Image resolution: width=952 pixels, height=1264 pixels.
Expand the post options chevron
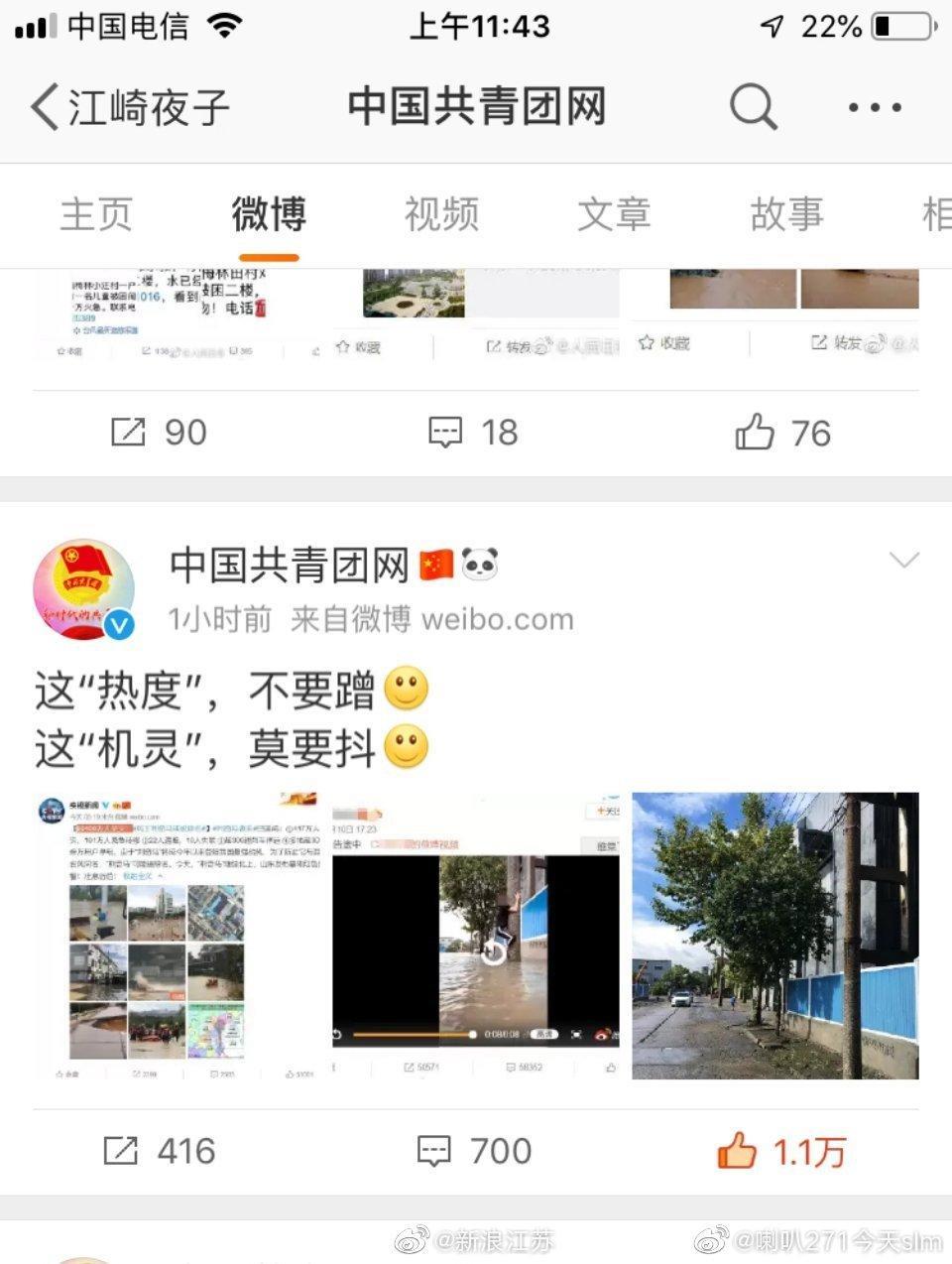click(x=903, y=562)
